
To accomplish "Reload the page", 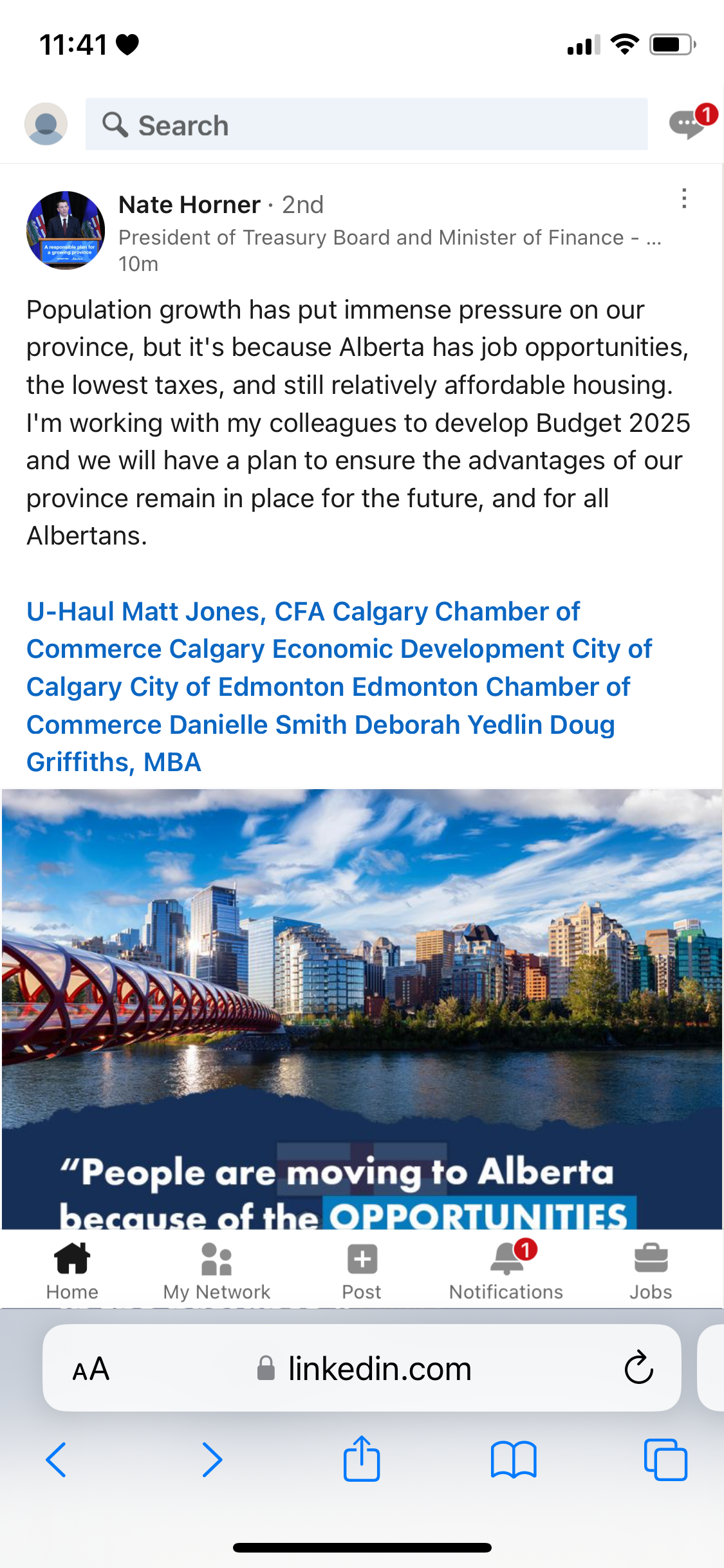I will tap(639, 1367).
